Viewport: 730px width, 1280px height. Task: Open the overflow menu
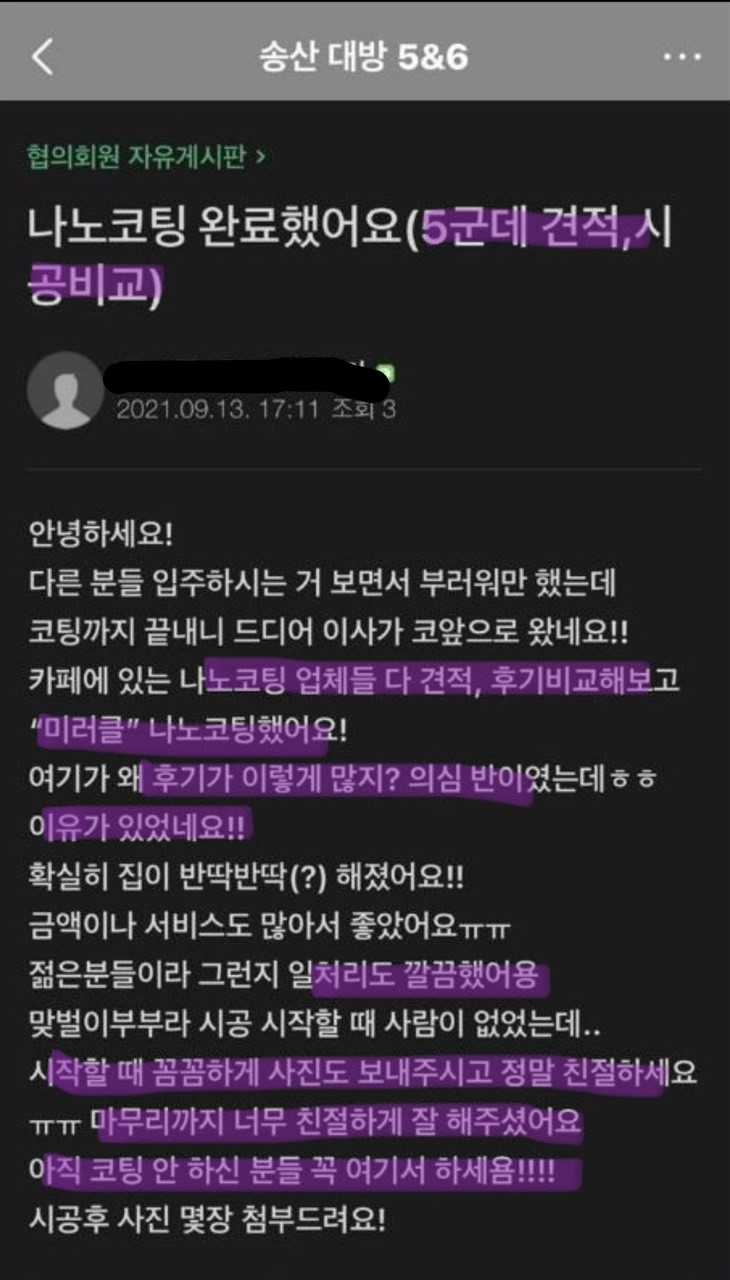tap(682, 57)
